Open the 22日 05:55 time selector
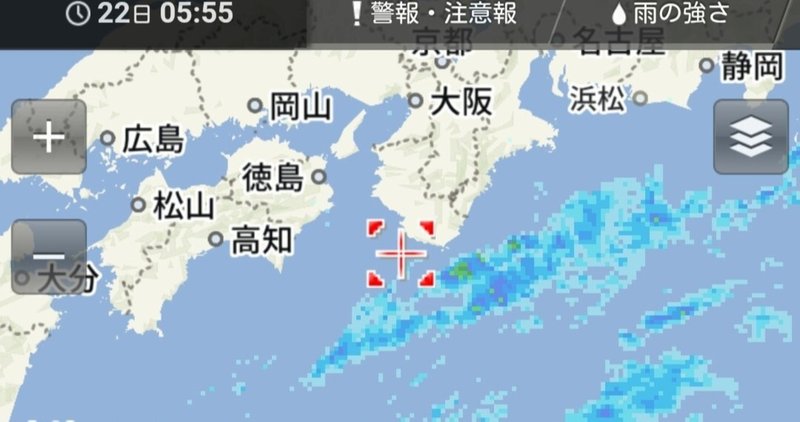 tap(150, 14)
